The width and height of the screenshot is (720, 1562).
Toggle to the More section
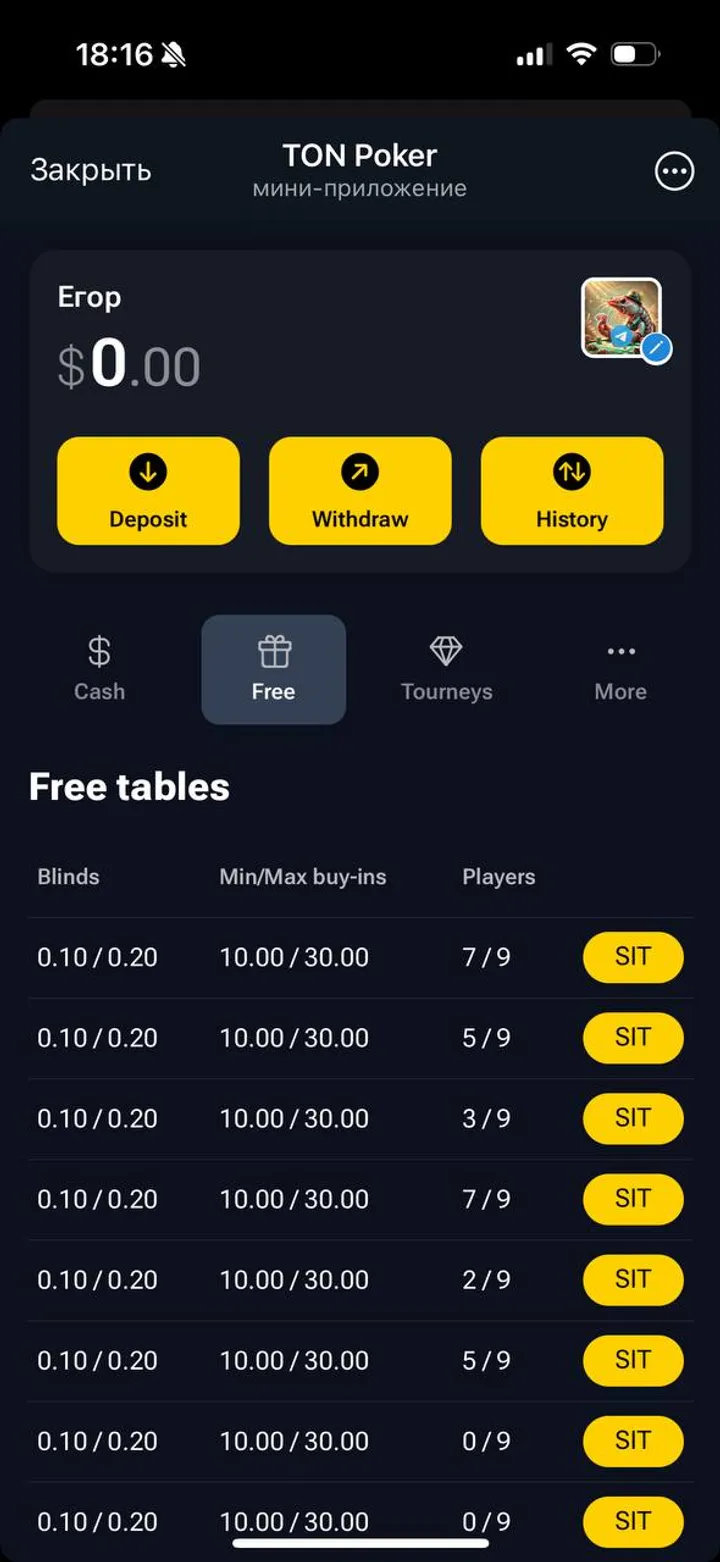[x=619, y=669]
